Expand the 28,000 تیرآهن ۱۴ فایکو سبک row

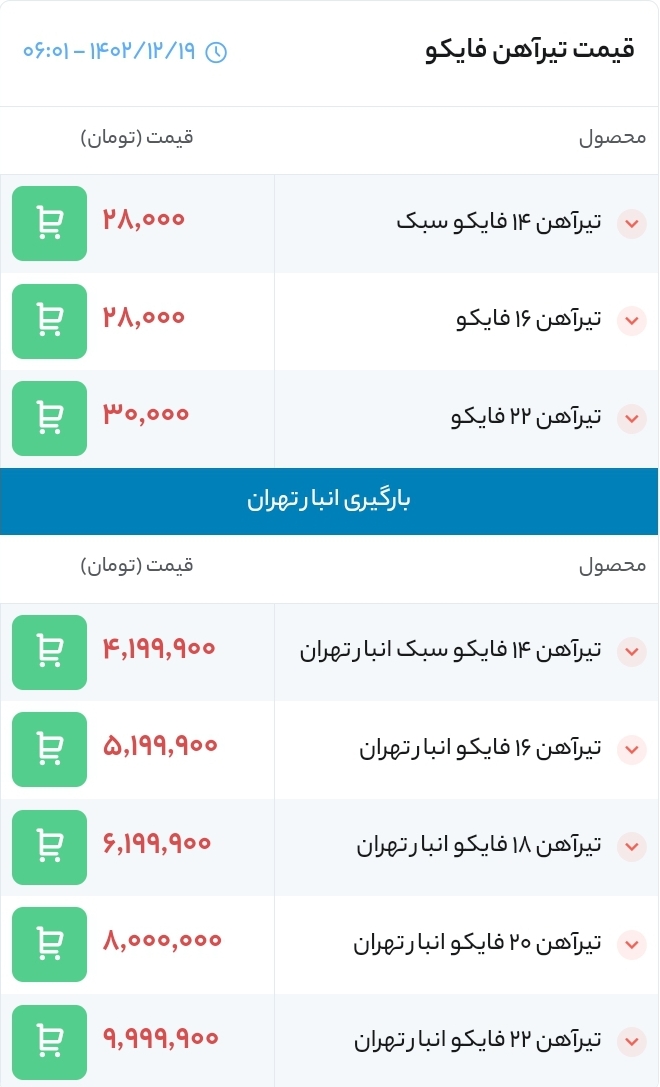coord(631,224)
